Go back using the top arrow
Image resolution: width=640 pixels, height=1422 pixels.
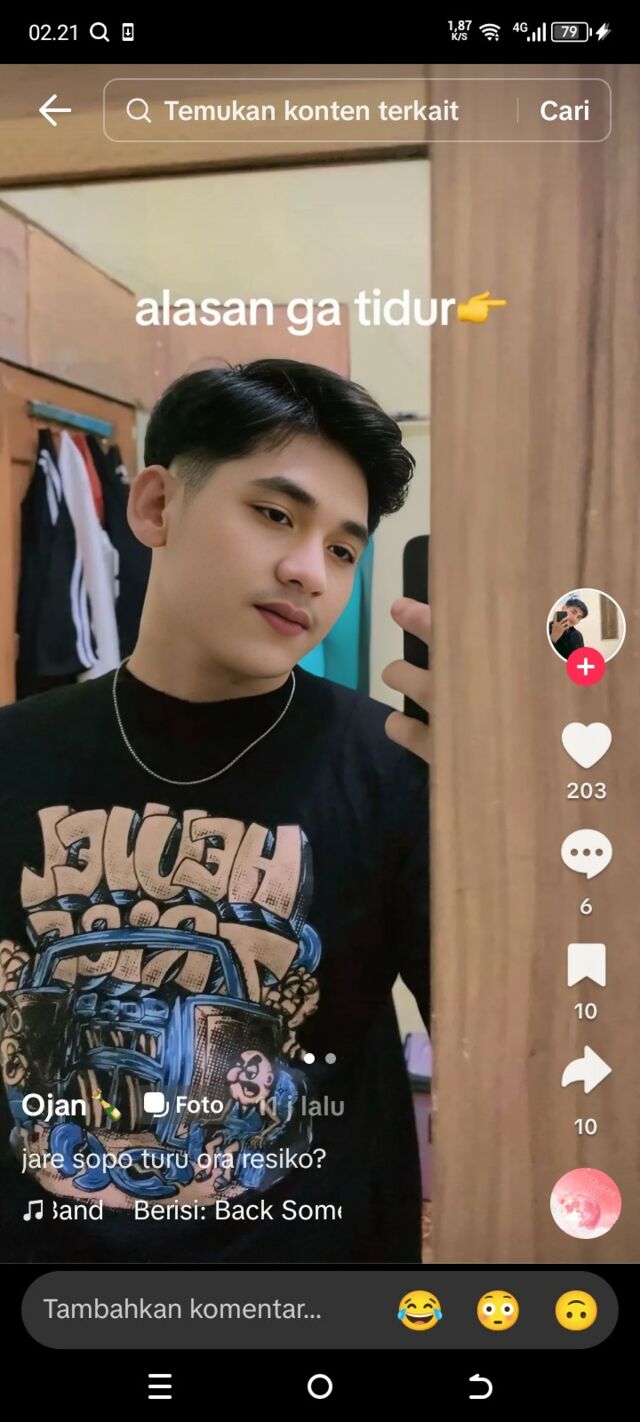[x=55, y=111]
